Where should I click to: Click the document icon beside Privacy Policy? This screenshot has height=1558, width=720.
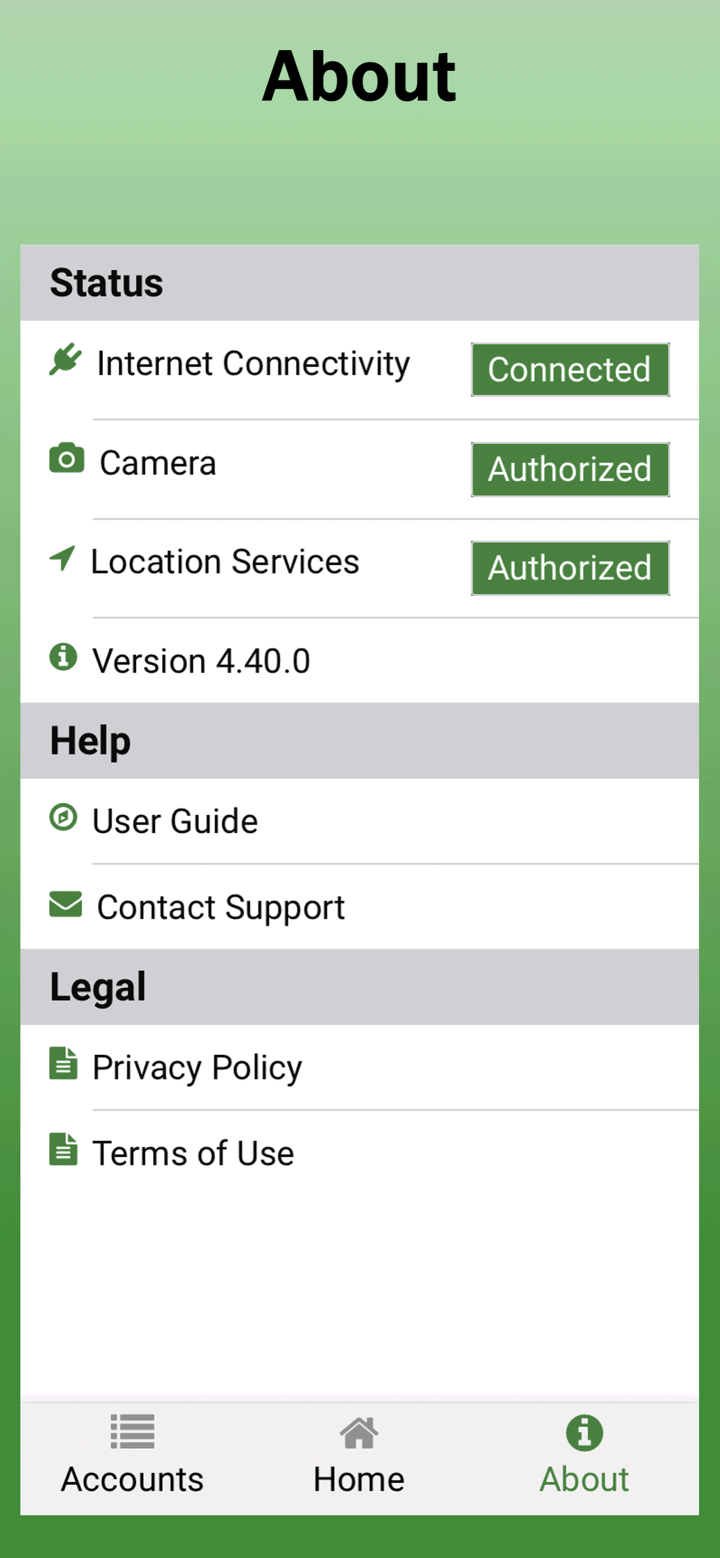[63, 1063]
